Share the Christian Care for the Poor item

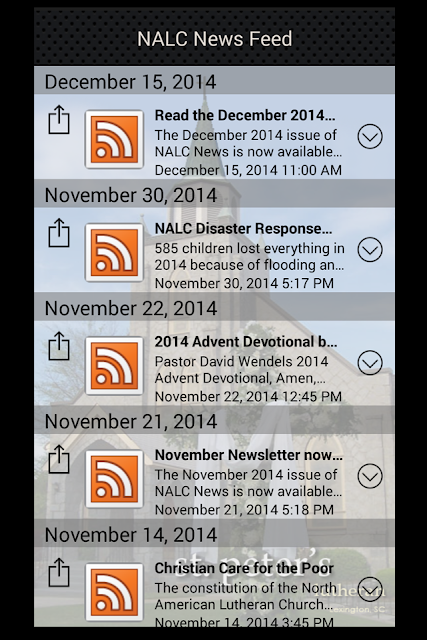point(59,572)
